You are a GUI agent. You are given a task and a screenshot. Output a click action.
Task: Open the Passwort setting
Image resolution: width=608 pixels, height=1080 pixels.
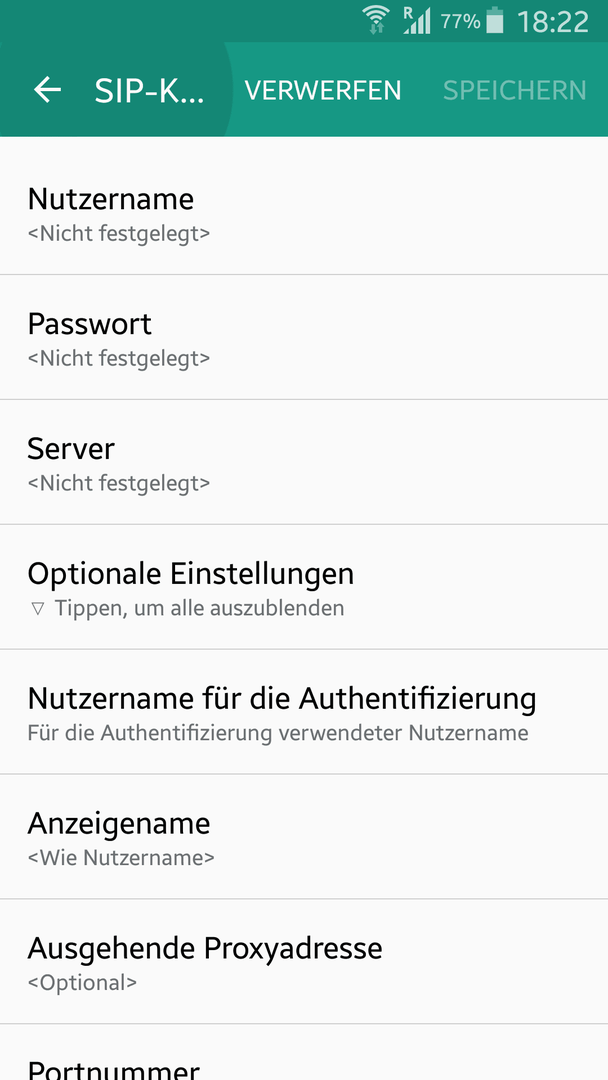tap(304, 337)
